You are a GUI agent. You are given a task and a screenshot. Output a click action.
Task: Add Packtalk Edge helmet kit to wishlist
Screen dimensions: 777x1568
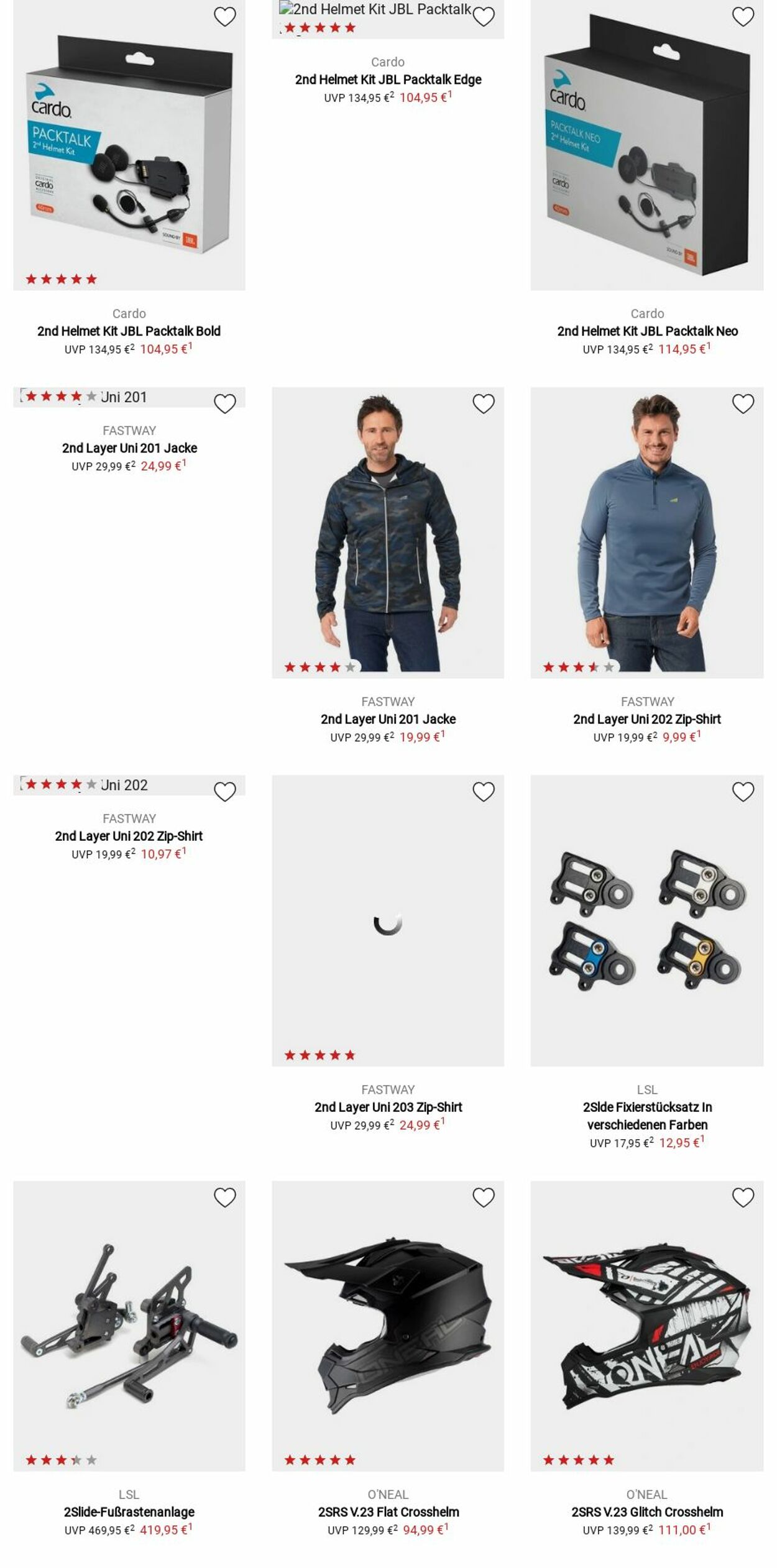click(x=483, y=17)
